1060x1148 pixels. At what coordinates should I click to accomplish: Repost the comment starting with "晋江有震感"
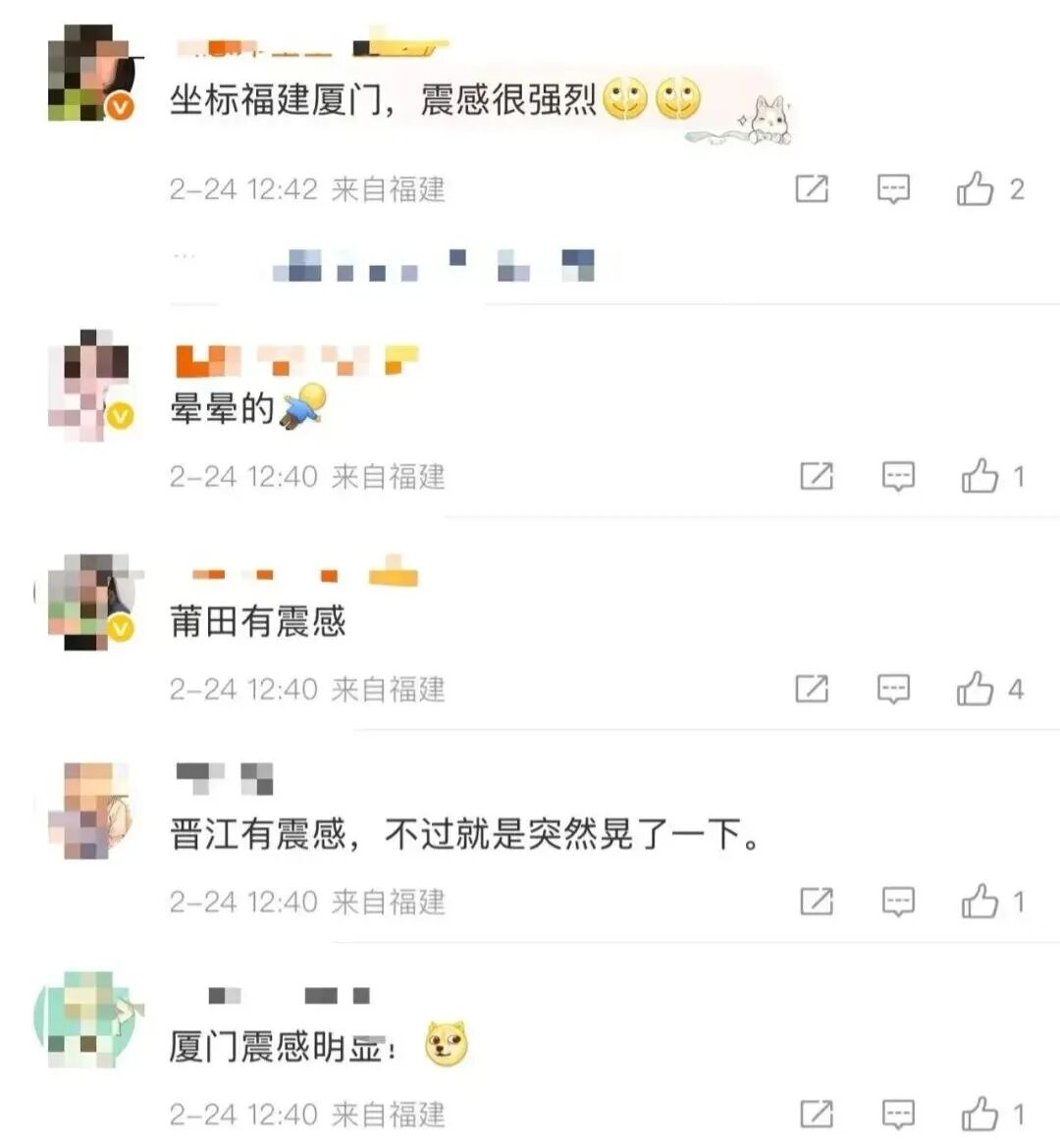[x=817, y=902]
